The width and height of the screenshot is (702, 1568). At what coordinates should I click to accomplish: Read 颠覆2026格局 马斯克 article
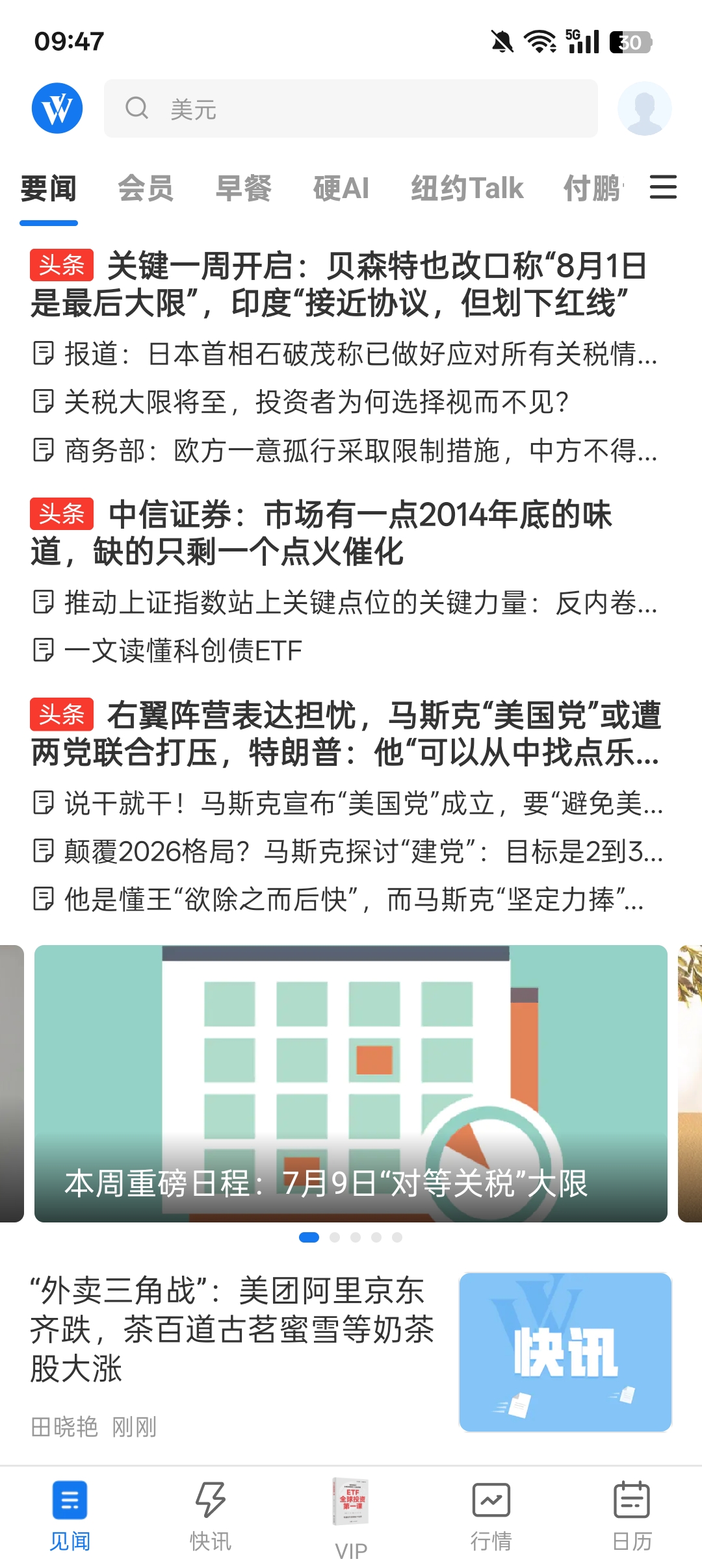click(x=363, y=852)
